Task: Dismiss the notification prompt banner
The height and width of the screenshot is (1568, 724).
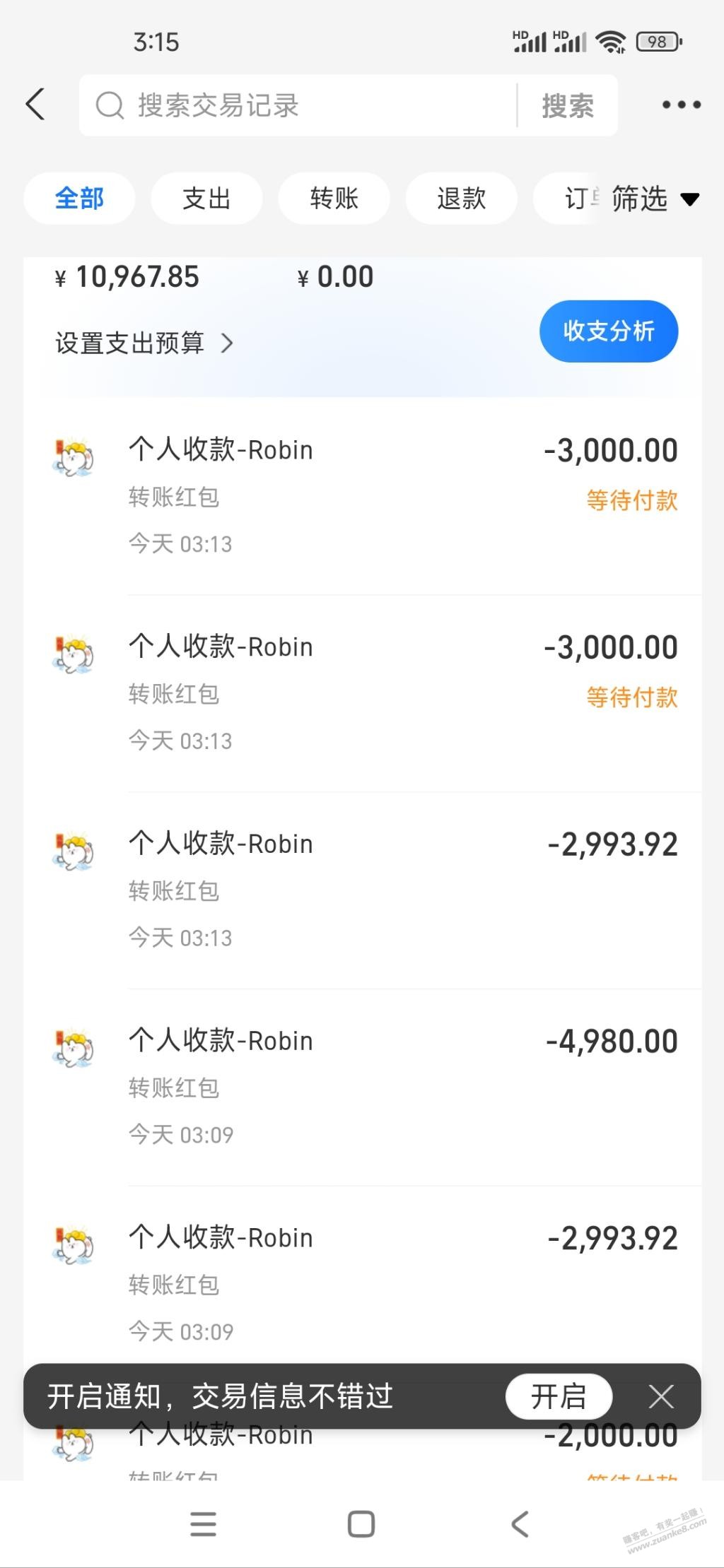Action: tap(661, 1396)
